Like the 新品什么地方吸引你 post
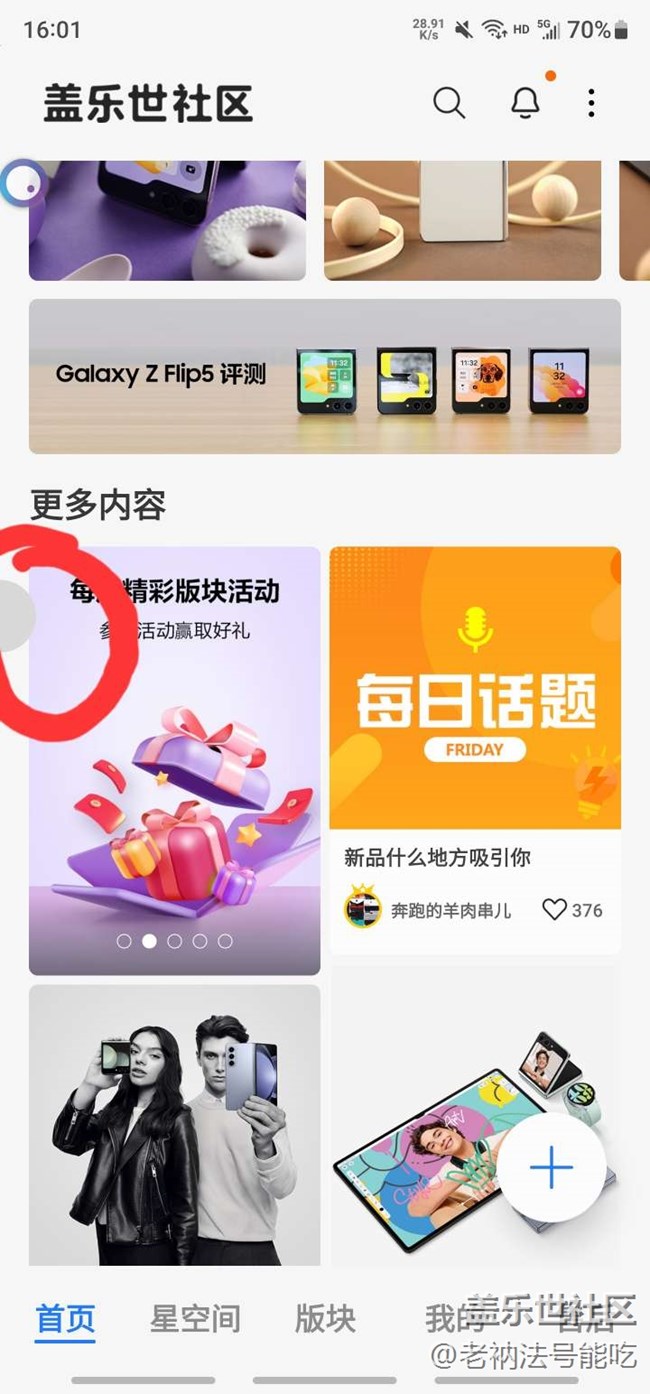 click(554, 909)
